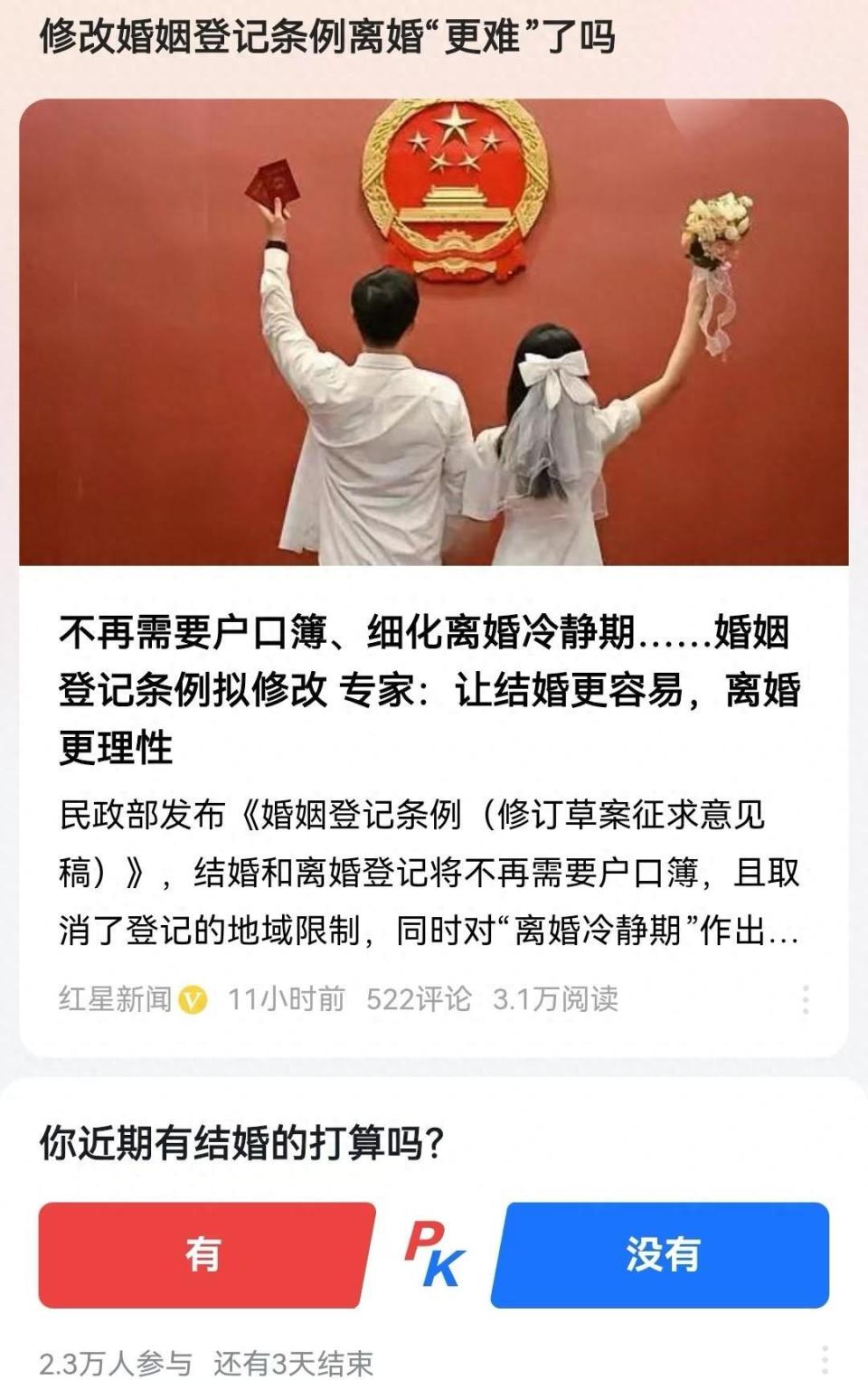
Task: Vote 没有 in the marriage poll
Action: 662,1254
